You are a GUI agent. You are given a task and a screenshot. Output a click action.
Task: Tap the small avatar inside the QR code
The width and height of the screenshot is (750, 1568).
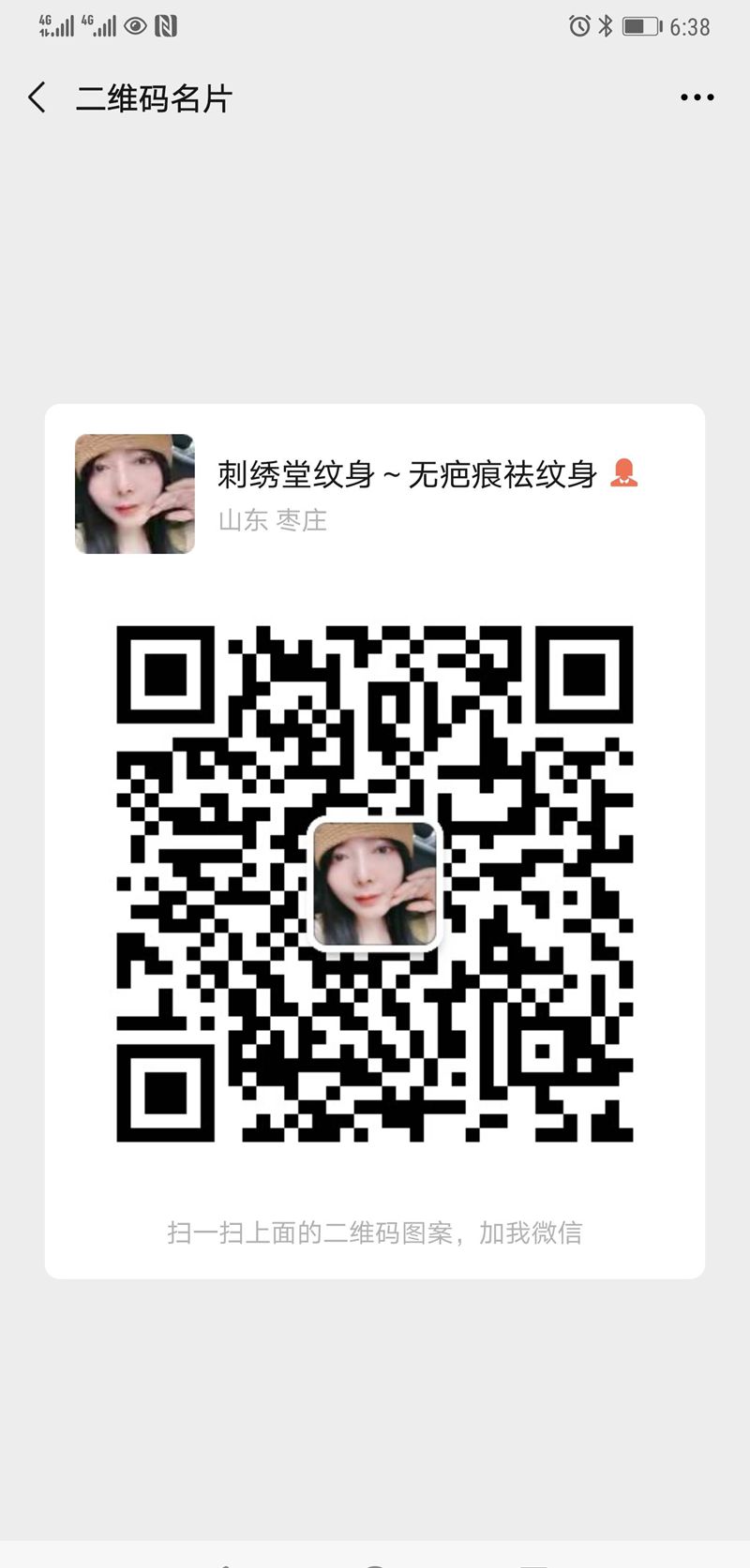(x=375, y=883)
